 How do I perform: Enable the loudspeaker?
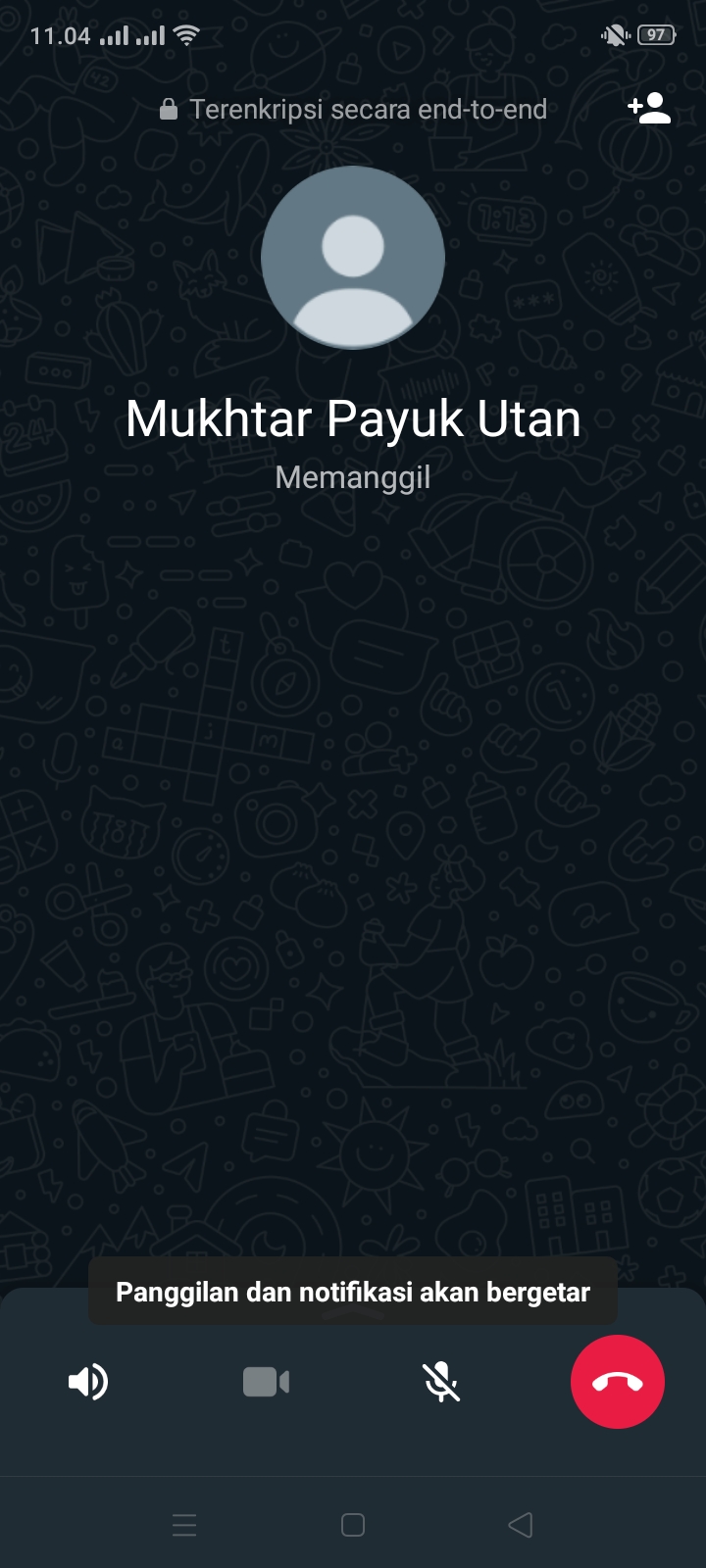88,1382
